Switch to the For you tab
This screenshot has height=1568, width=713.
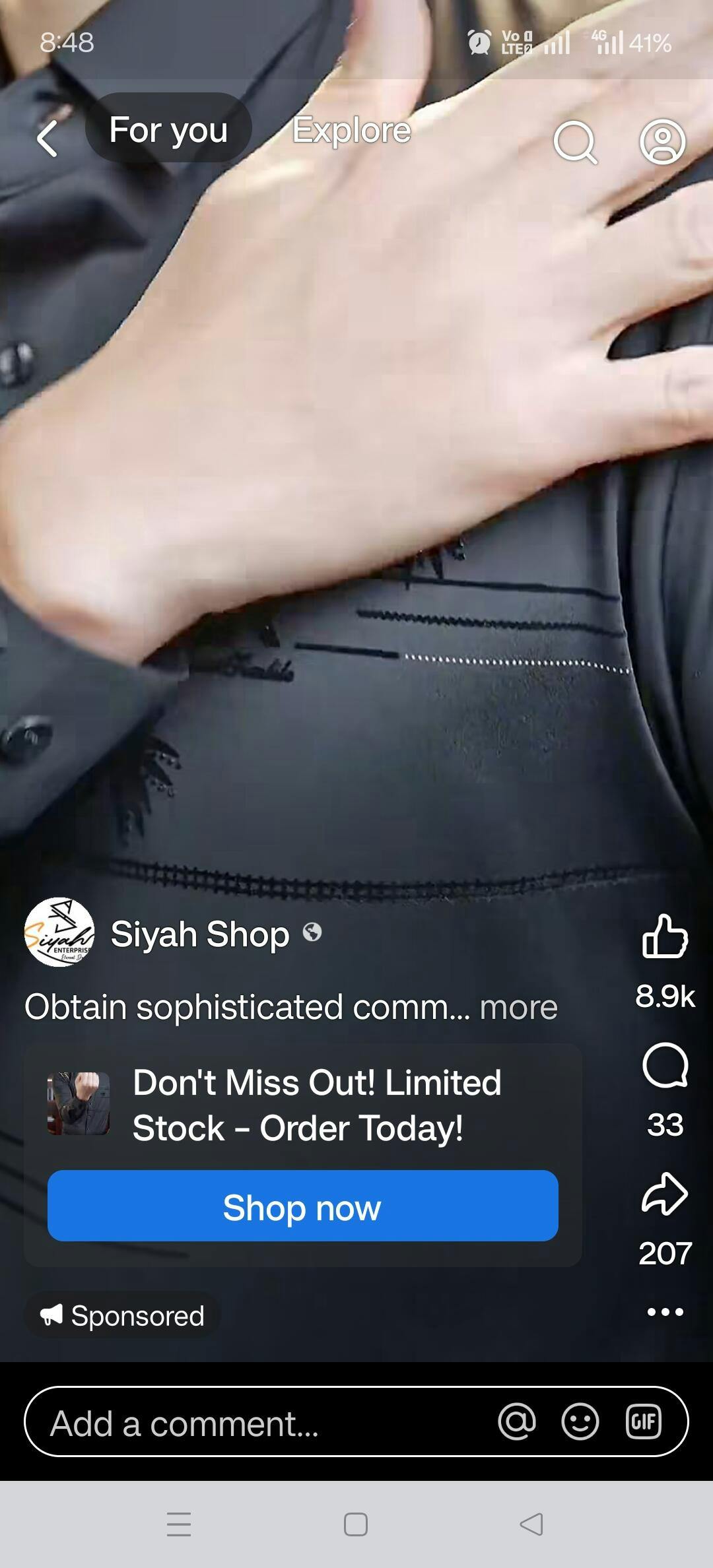pyautogui.click(x=168, y=129)
